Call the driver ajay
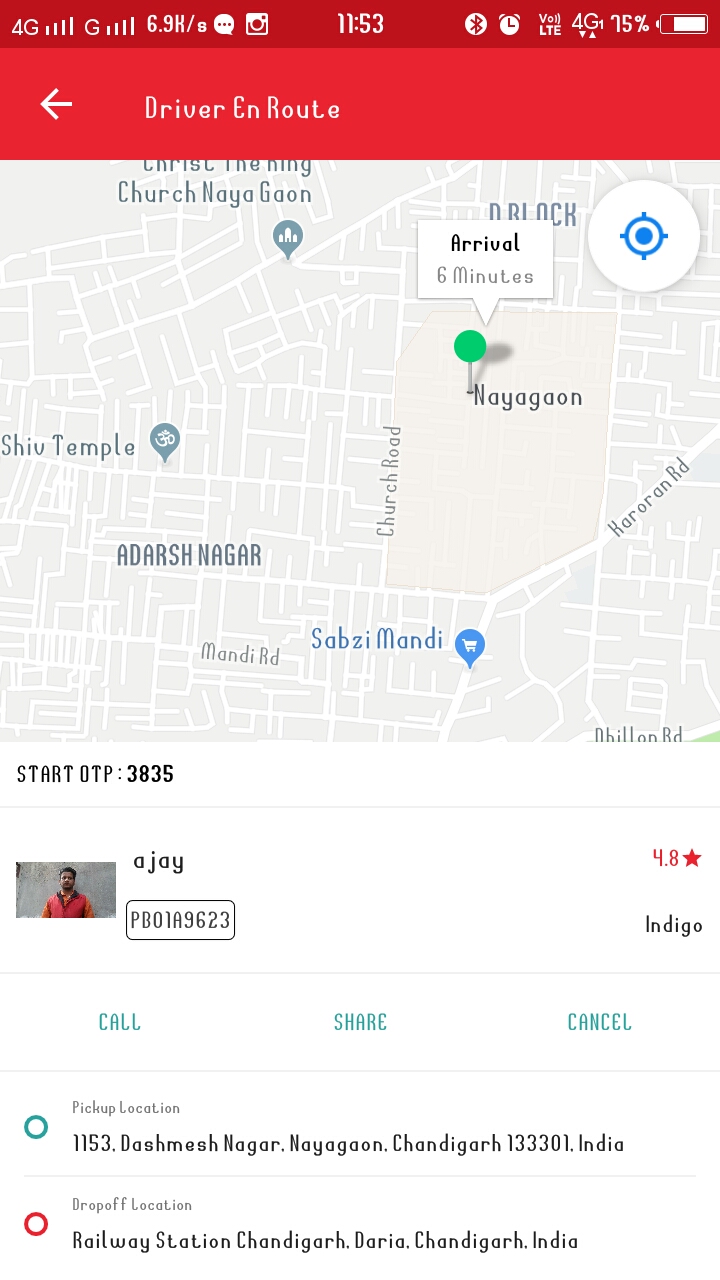Viewport: 720px width, 1280px height. point(120,1022)
